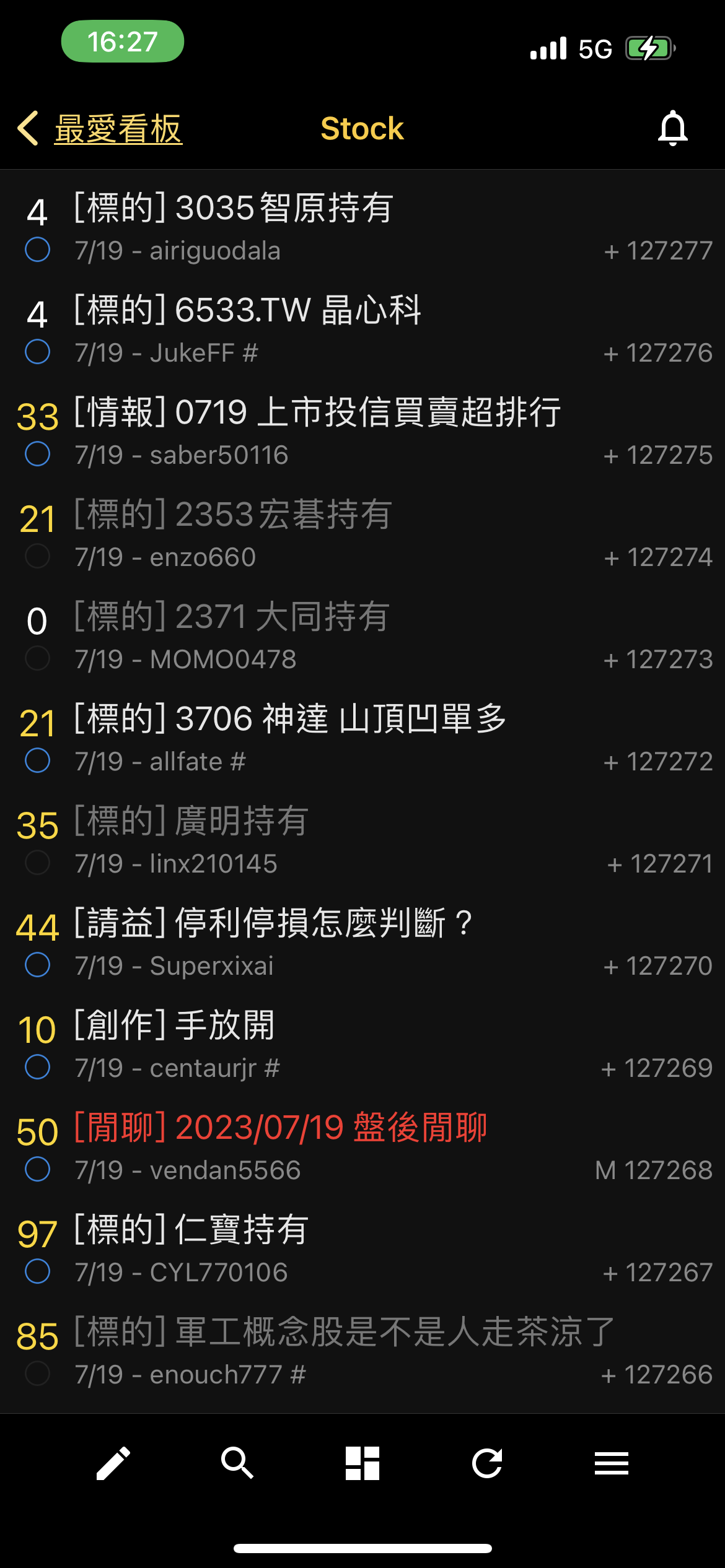Open post 2353 宏碁持有
725x1568 pixels.
(x=362, y=533)
